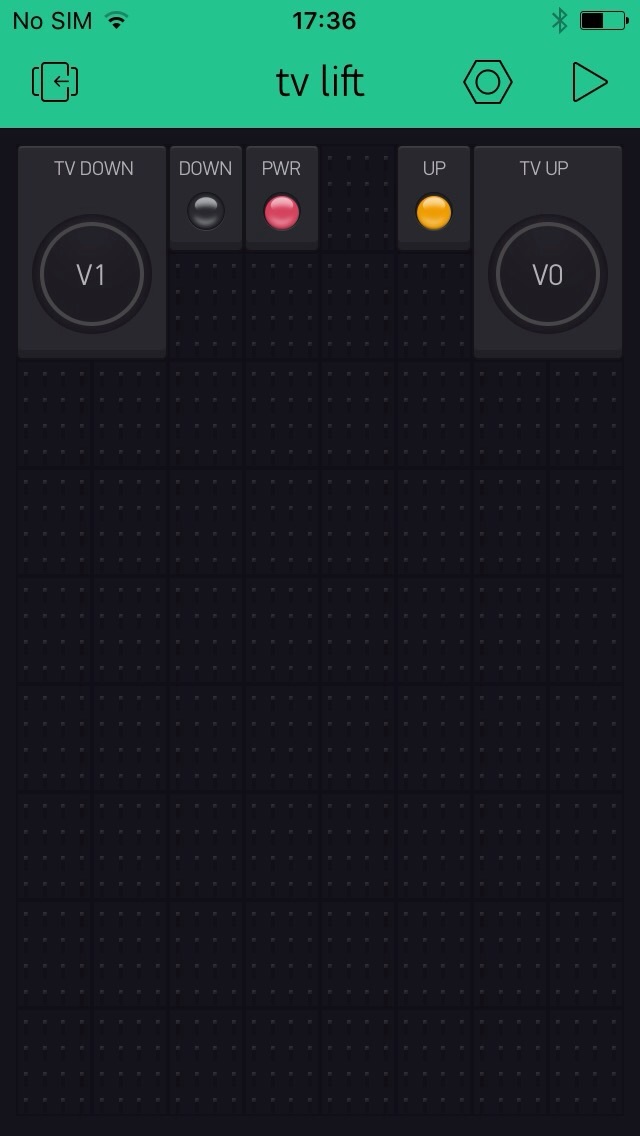Exit the tv lift project
Screen dimensions: 640x1136
[x=55, y=82]
